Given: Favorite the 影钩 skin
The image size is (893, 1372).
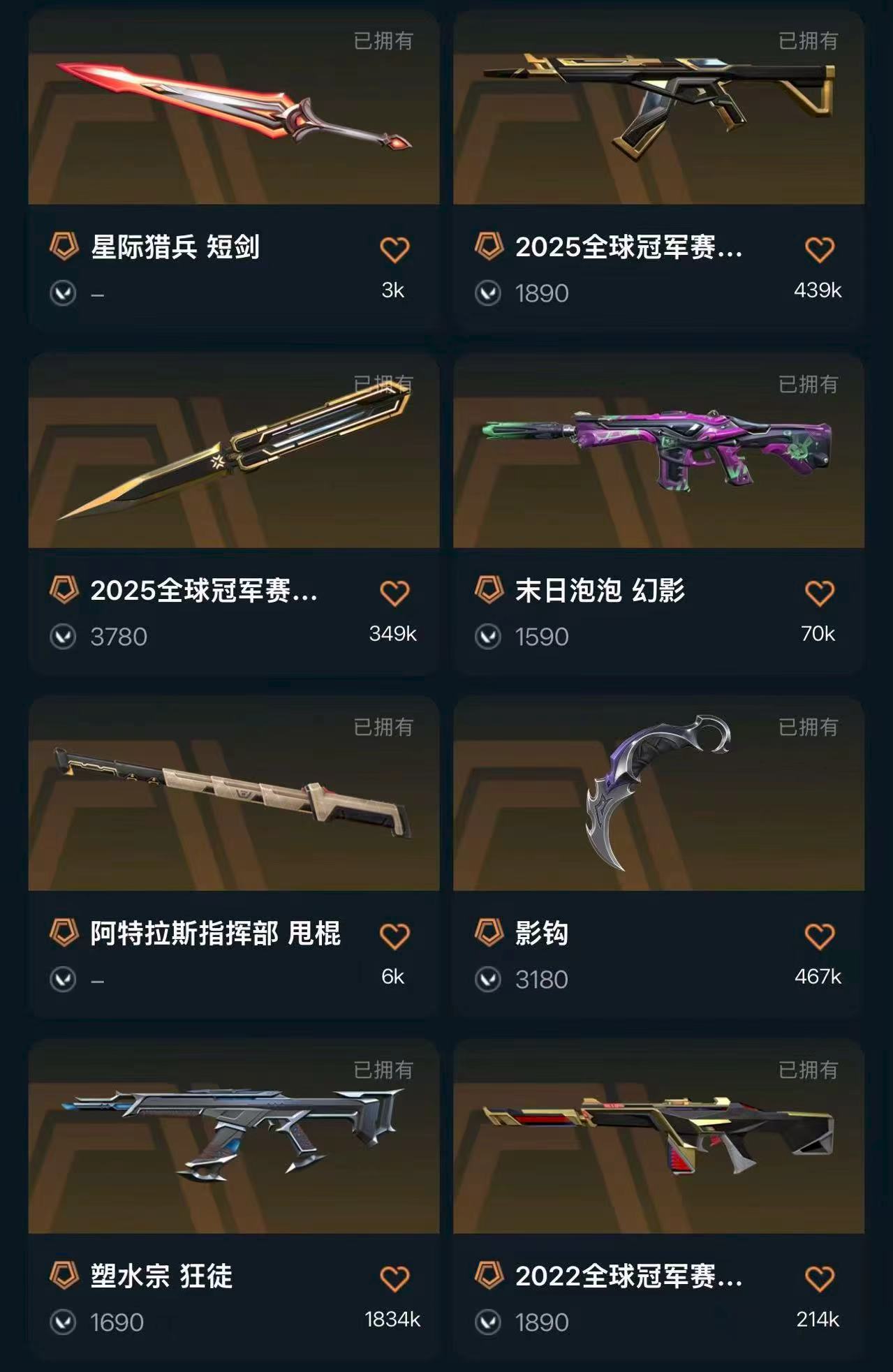Looking at the screenshot, I should click(819, 936).
